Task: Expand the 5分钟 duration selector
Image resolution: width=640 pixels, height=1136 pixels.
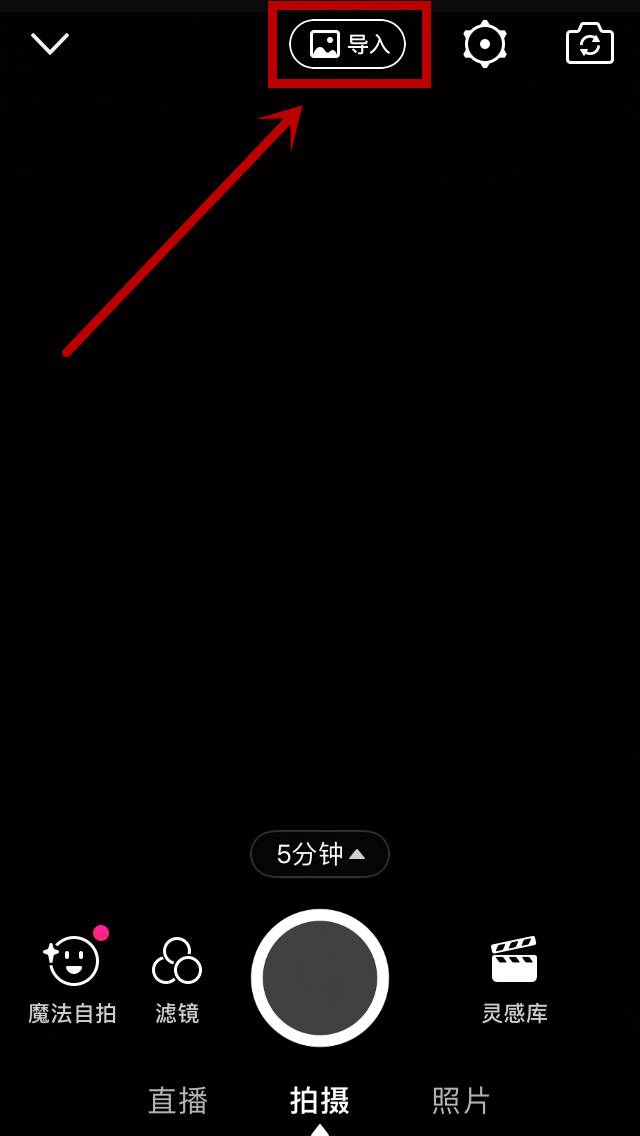Action: tap(320, 854)
